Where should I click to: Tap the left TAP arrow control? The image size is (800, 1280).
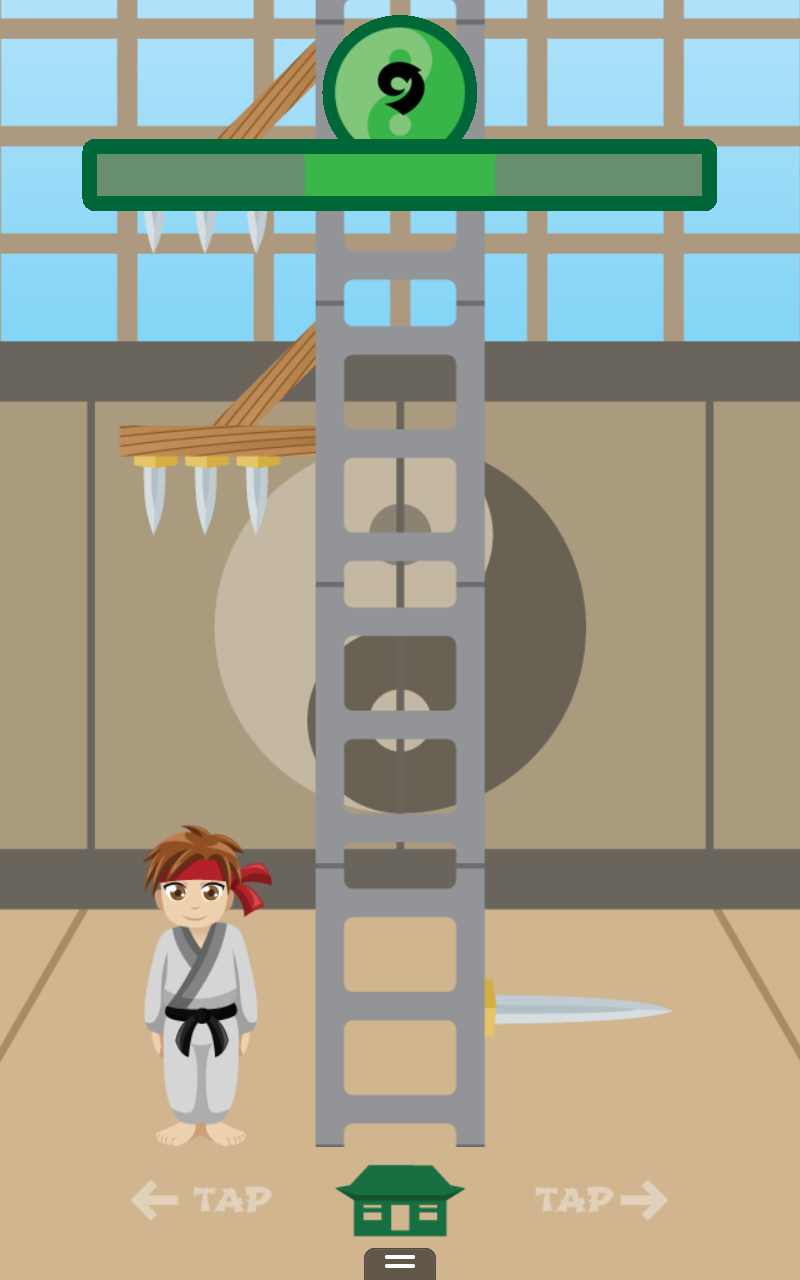[x=200, y=1199]
